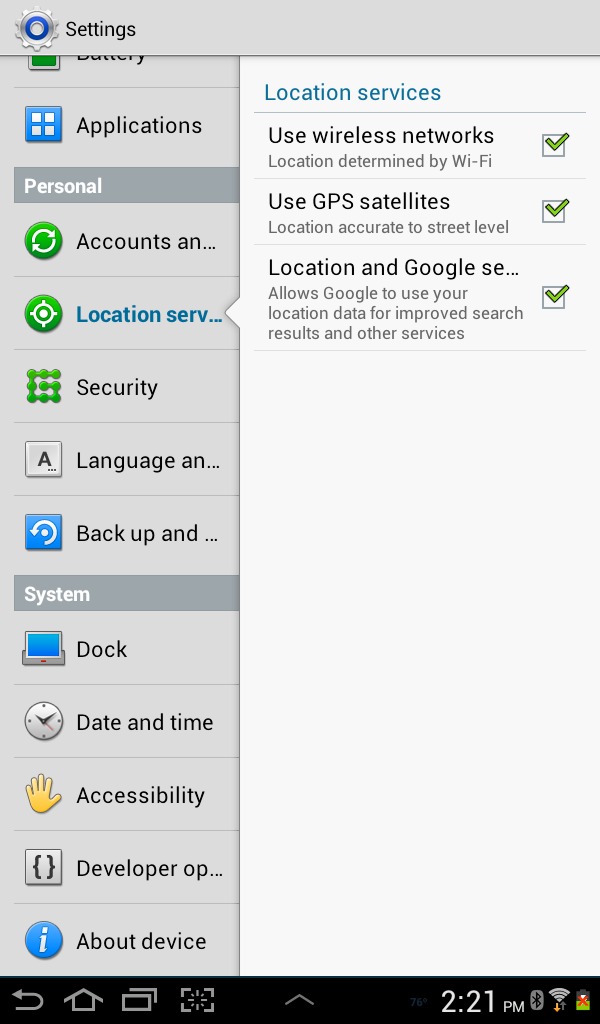Image resolution: width=600 pixels, height=1024 pixels.
Task: Tap the system back button
Action: (x=27, y=1000)
